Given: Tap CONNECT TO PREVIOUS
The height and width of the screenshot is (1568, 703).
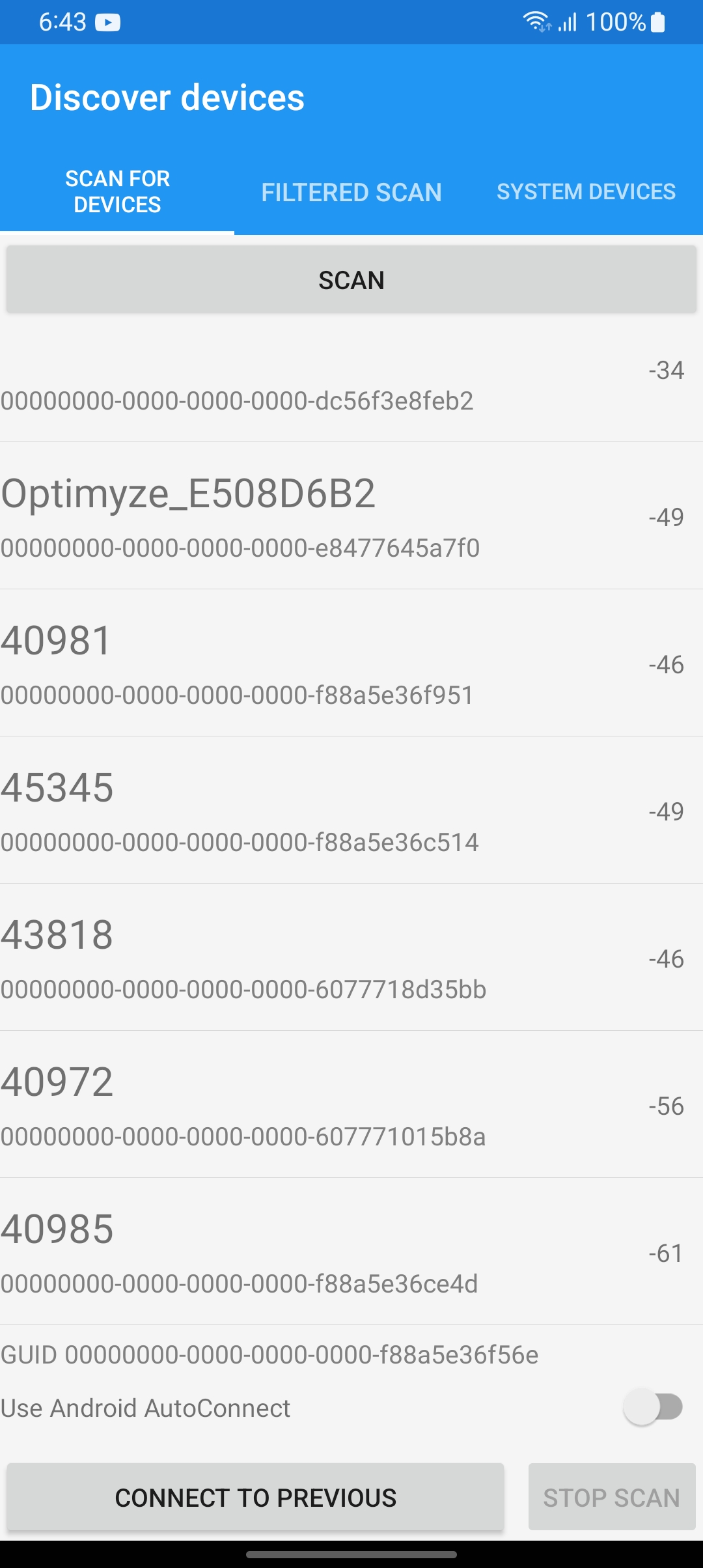Looking at the screenshot, I should click(x=256, y=1498).
